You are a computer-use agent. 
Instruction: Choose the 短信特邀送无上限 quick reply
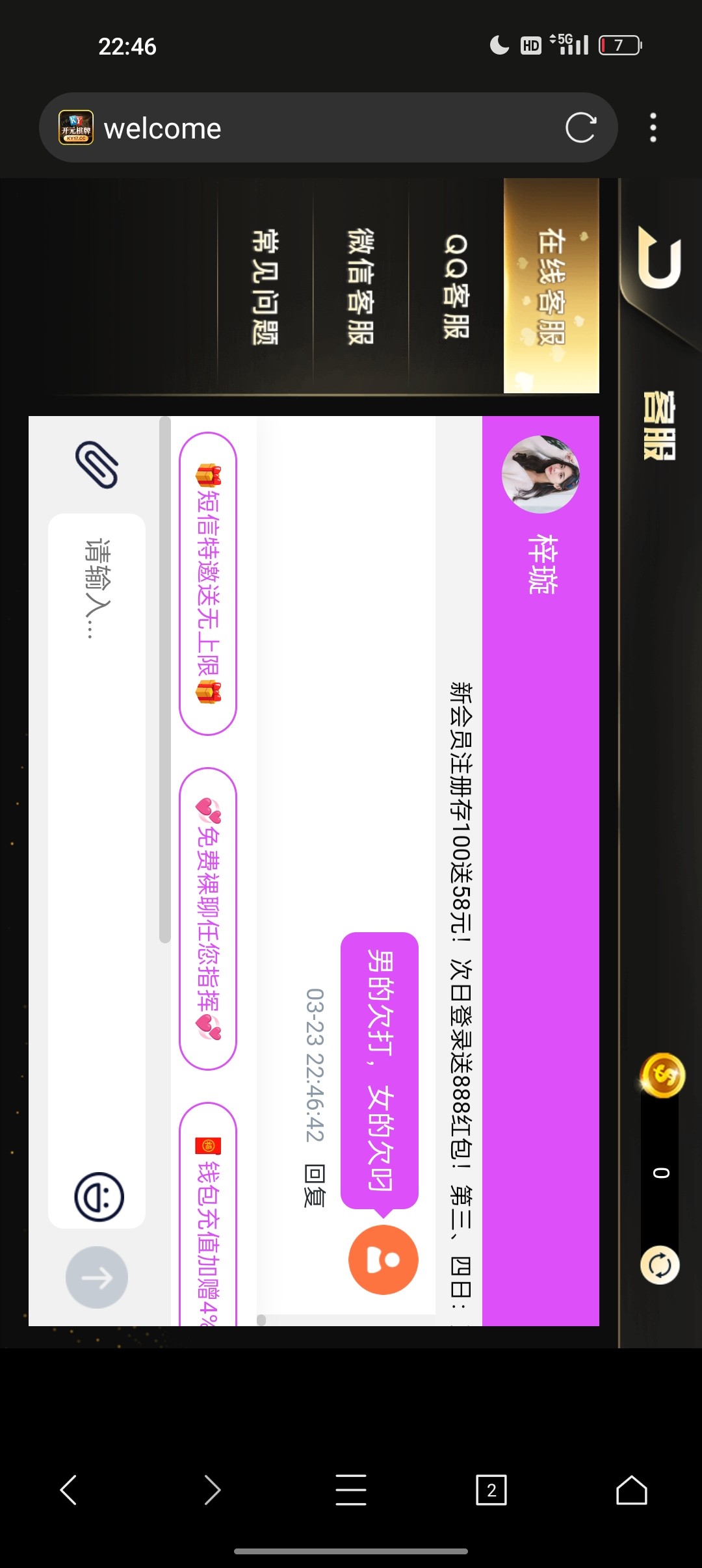[208, 584]
